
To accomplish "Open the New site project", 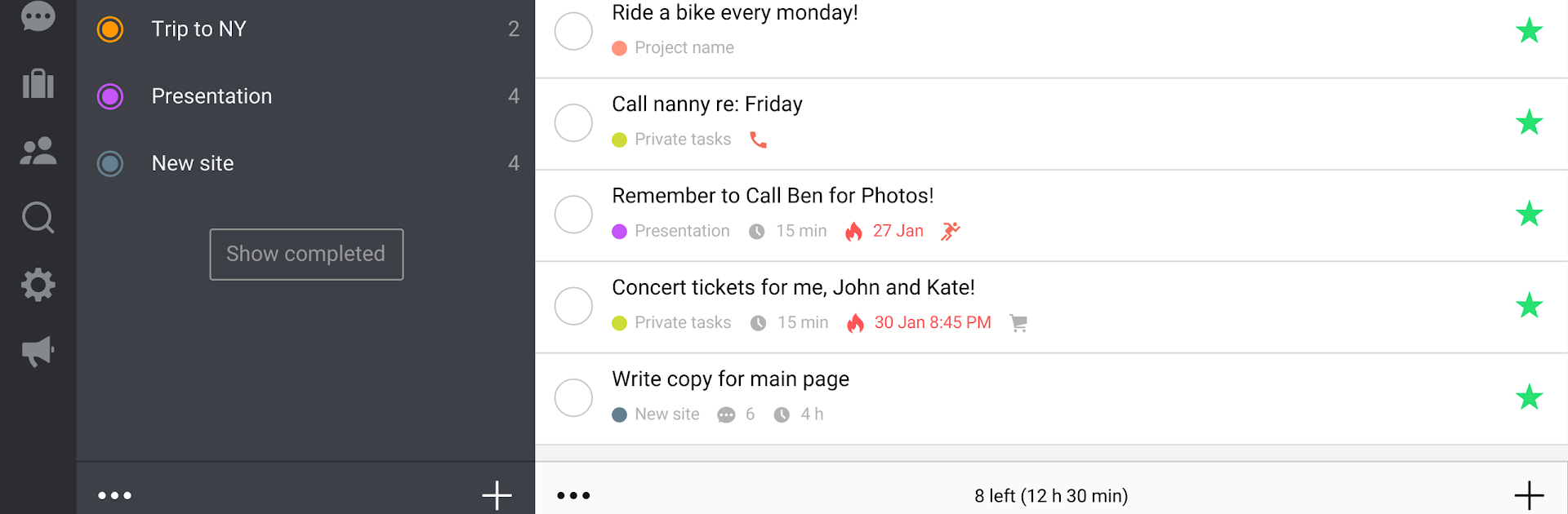I will pos(193,163).
